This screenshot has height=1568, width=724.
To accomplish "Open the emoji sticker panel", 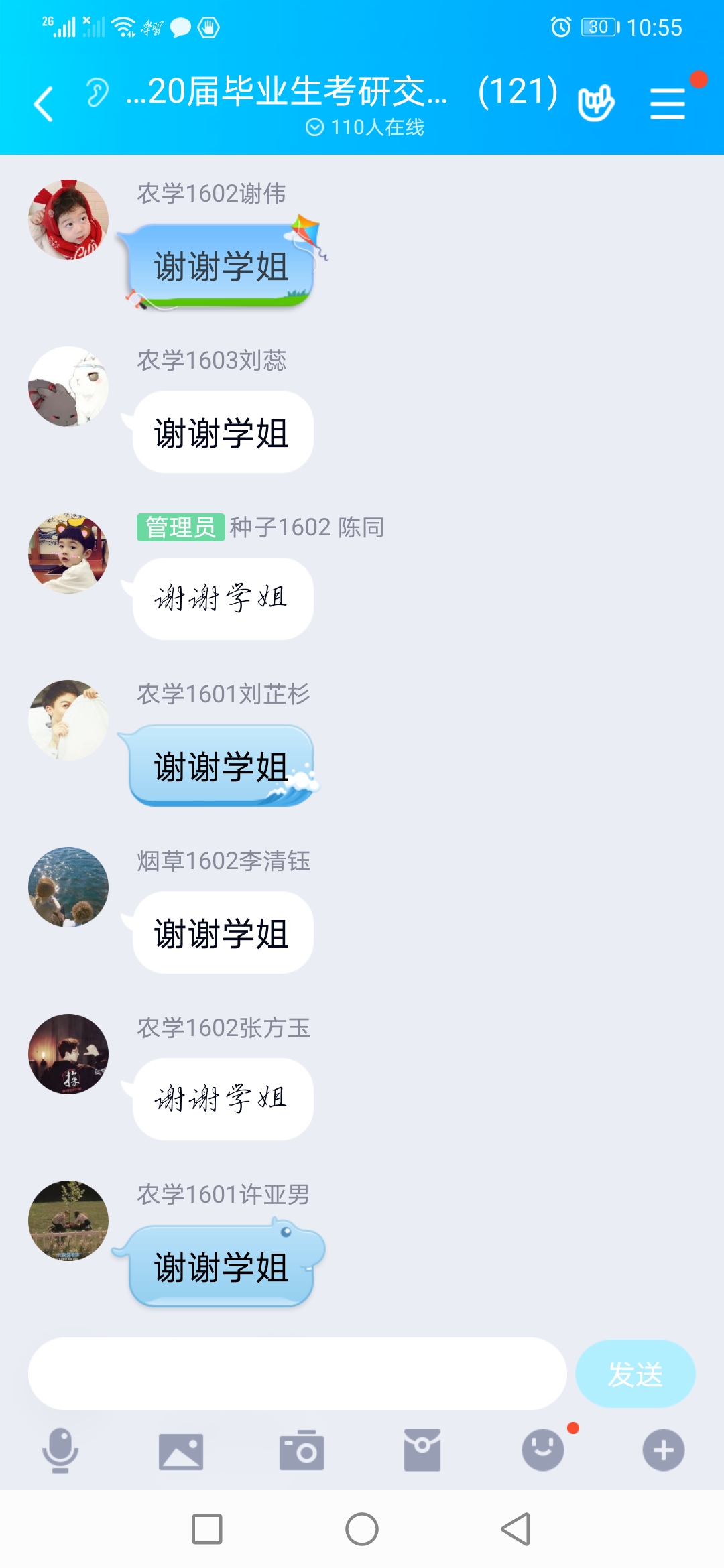I will pos(543,1451).
